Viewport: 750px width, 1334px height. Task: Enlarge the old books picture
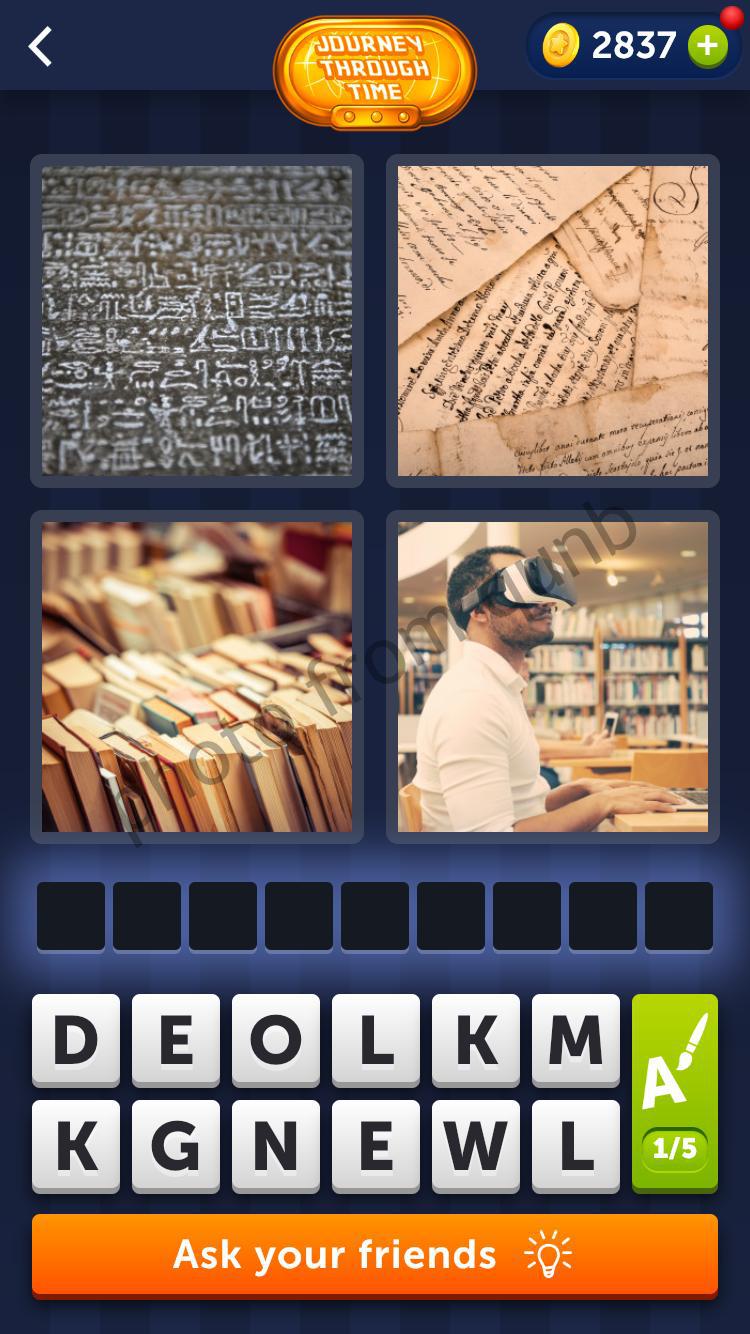point(197,677)
